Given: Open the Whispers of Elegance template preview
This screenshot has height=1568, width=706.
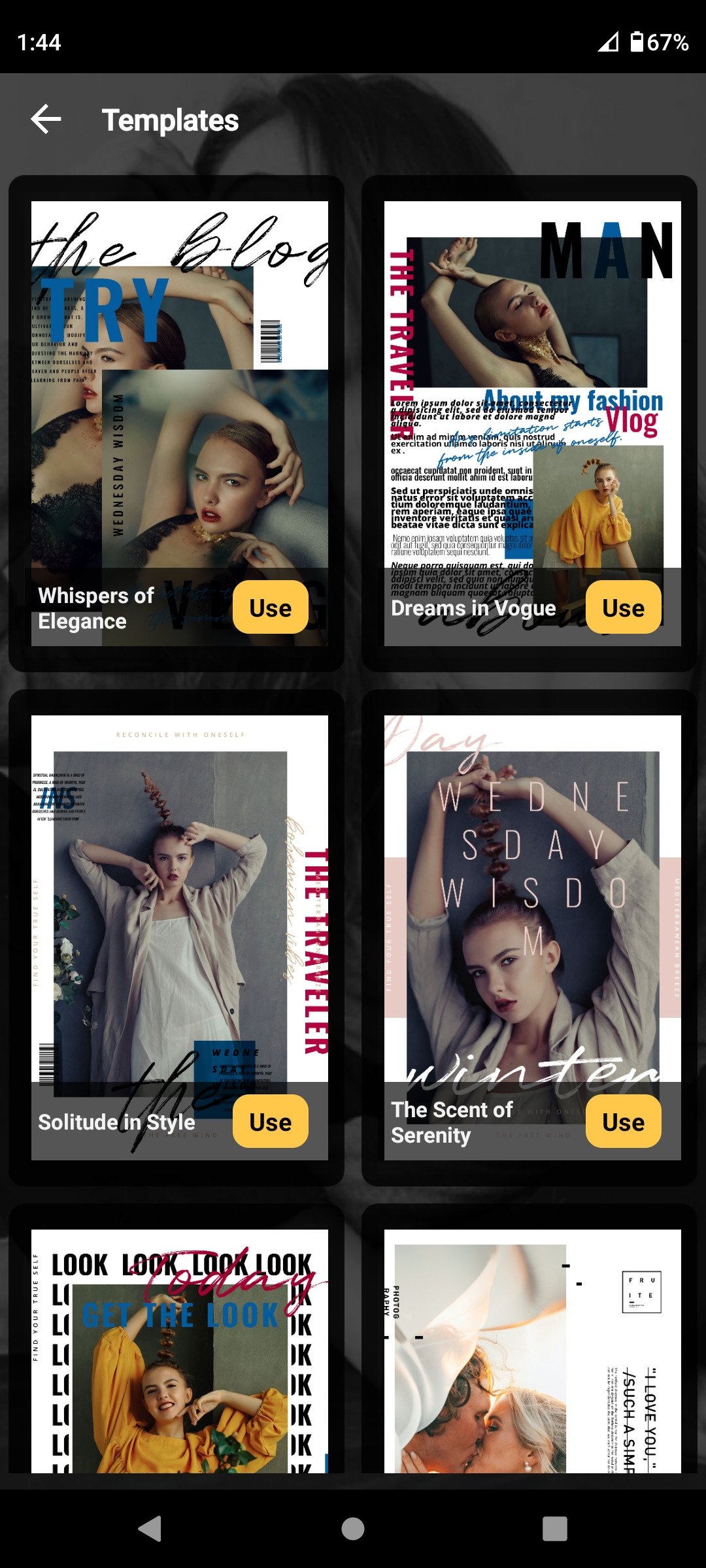Looking at the screenshot, I should (180, 392).
